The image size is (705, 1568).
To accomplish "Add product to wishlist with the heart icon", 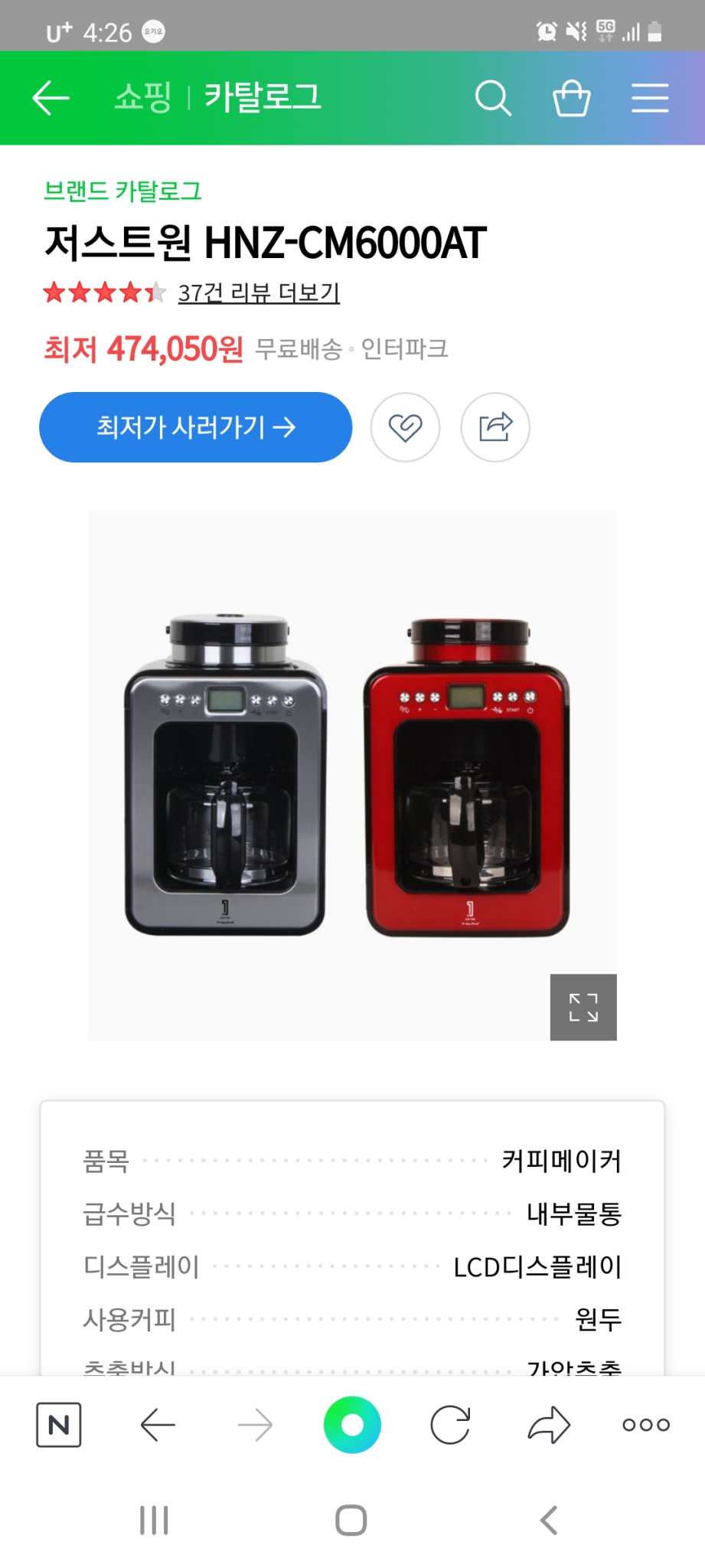I will pyautogui.click(x=406, y=427).
